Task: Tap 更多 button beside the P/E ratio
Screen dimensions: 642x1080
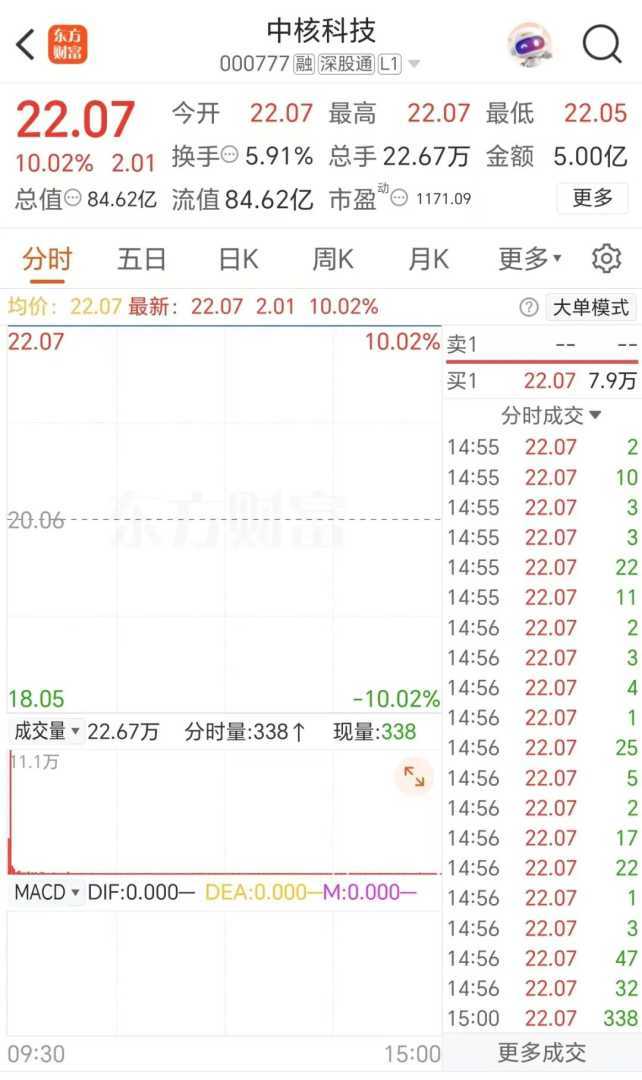Action: (592, 197)
